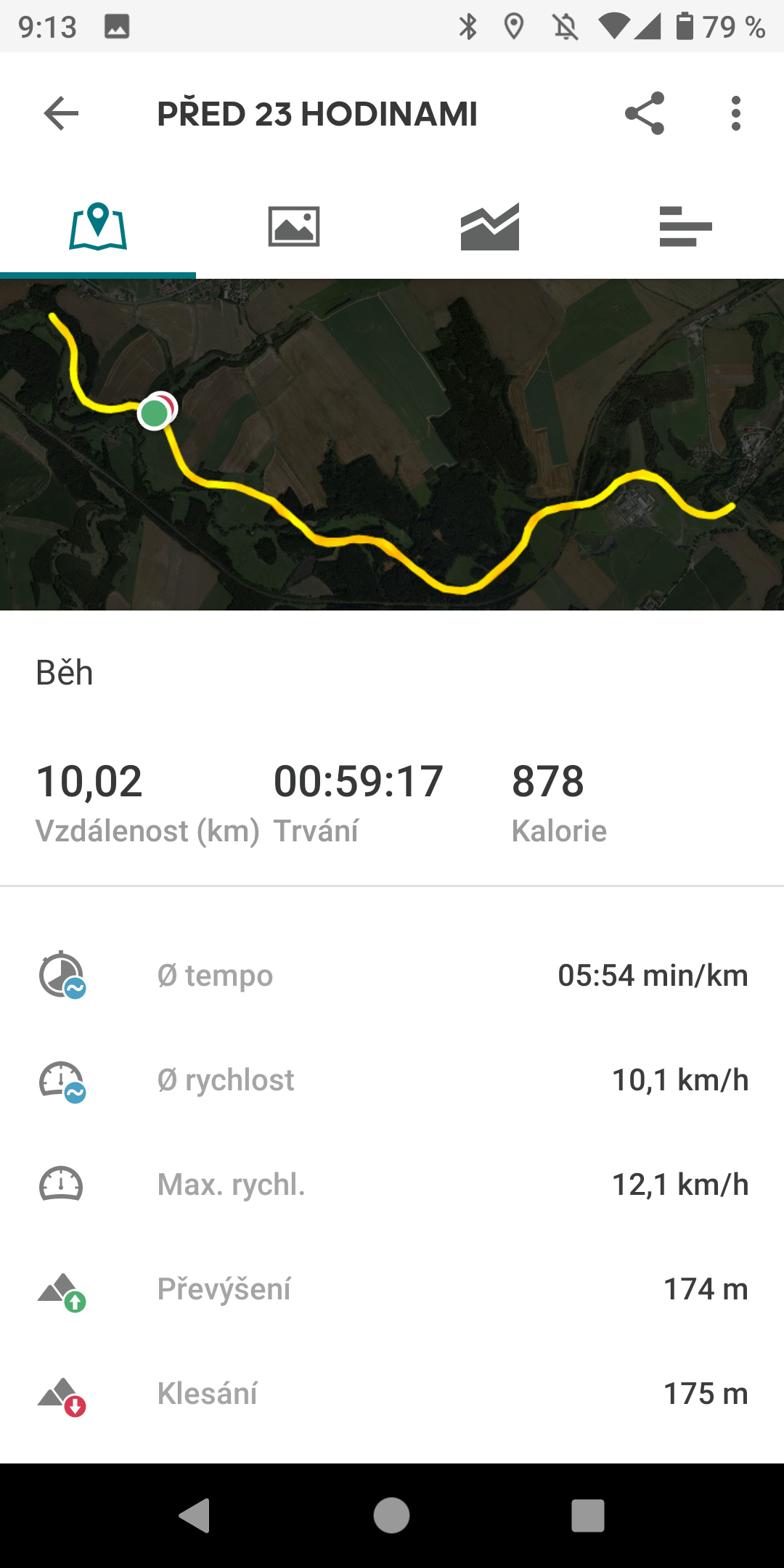
Task: Open the three-dot overflow menu
Action: (736, 113)
